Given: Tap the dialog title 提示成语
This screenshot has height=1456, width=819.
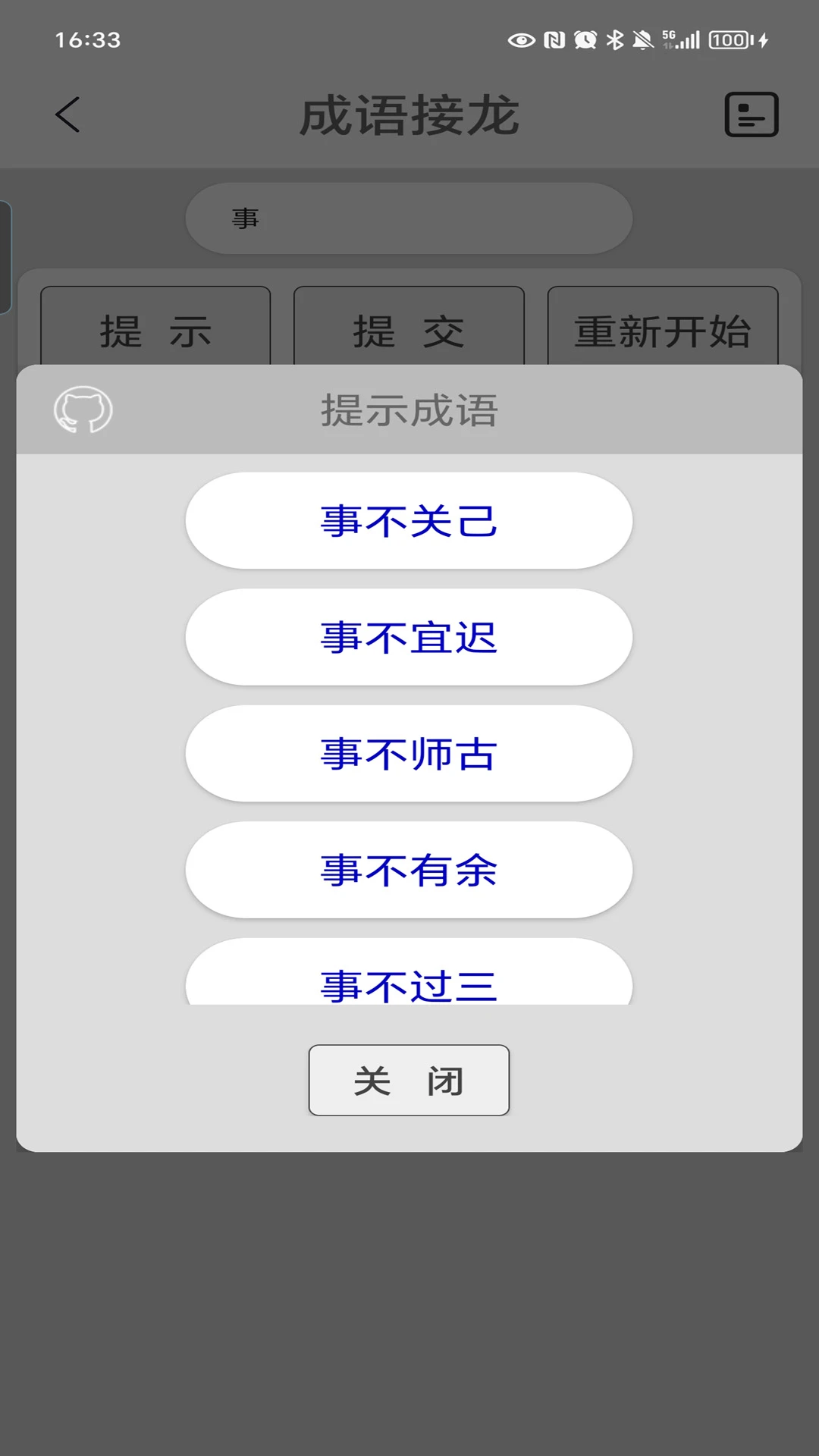Looking at the screenshot, I should pos(409,410).
